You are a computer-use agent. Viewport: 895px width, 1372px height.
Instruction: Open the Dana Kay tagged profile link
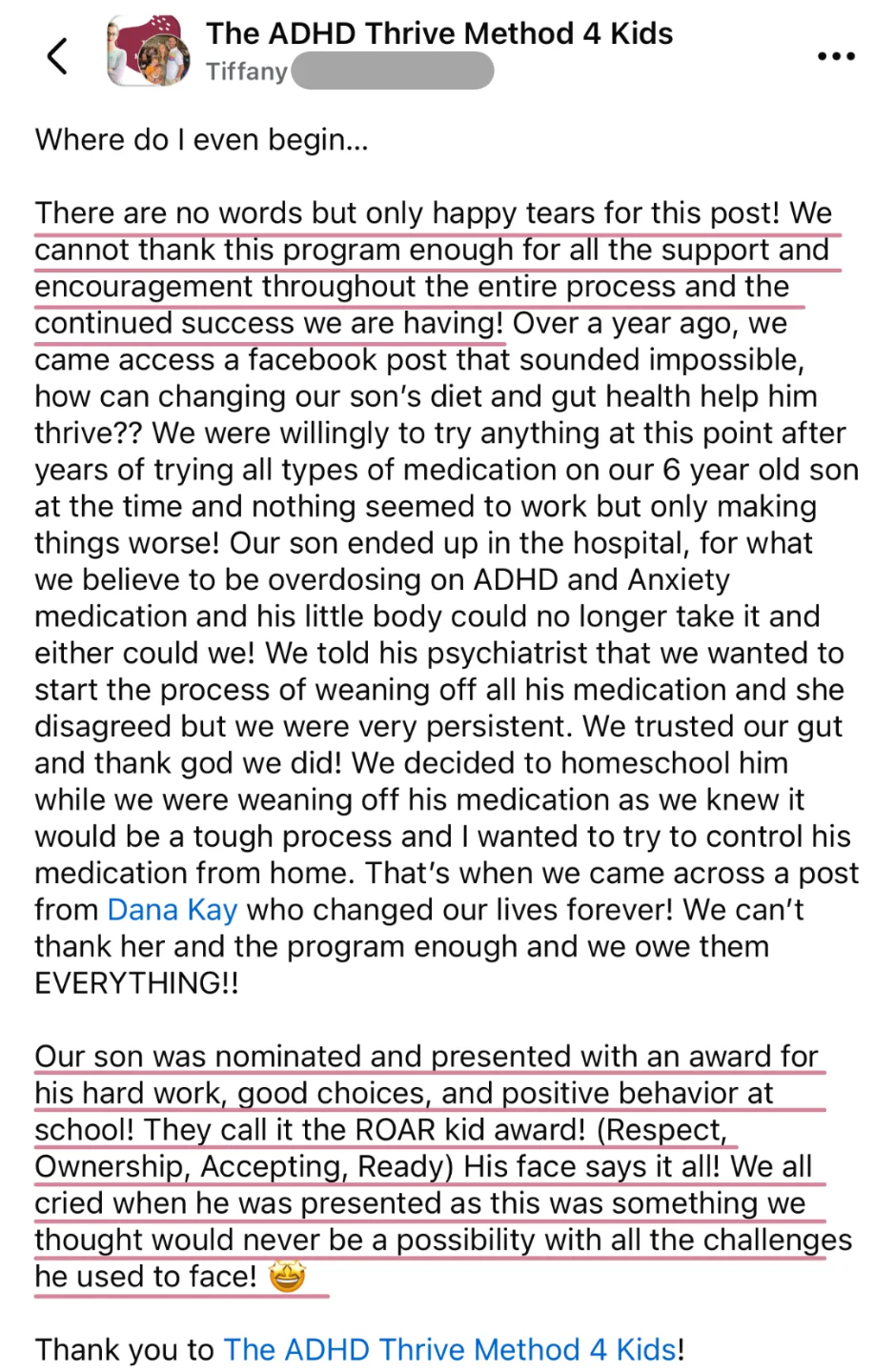click(x=173, y=910)
